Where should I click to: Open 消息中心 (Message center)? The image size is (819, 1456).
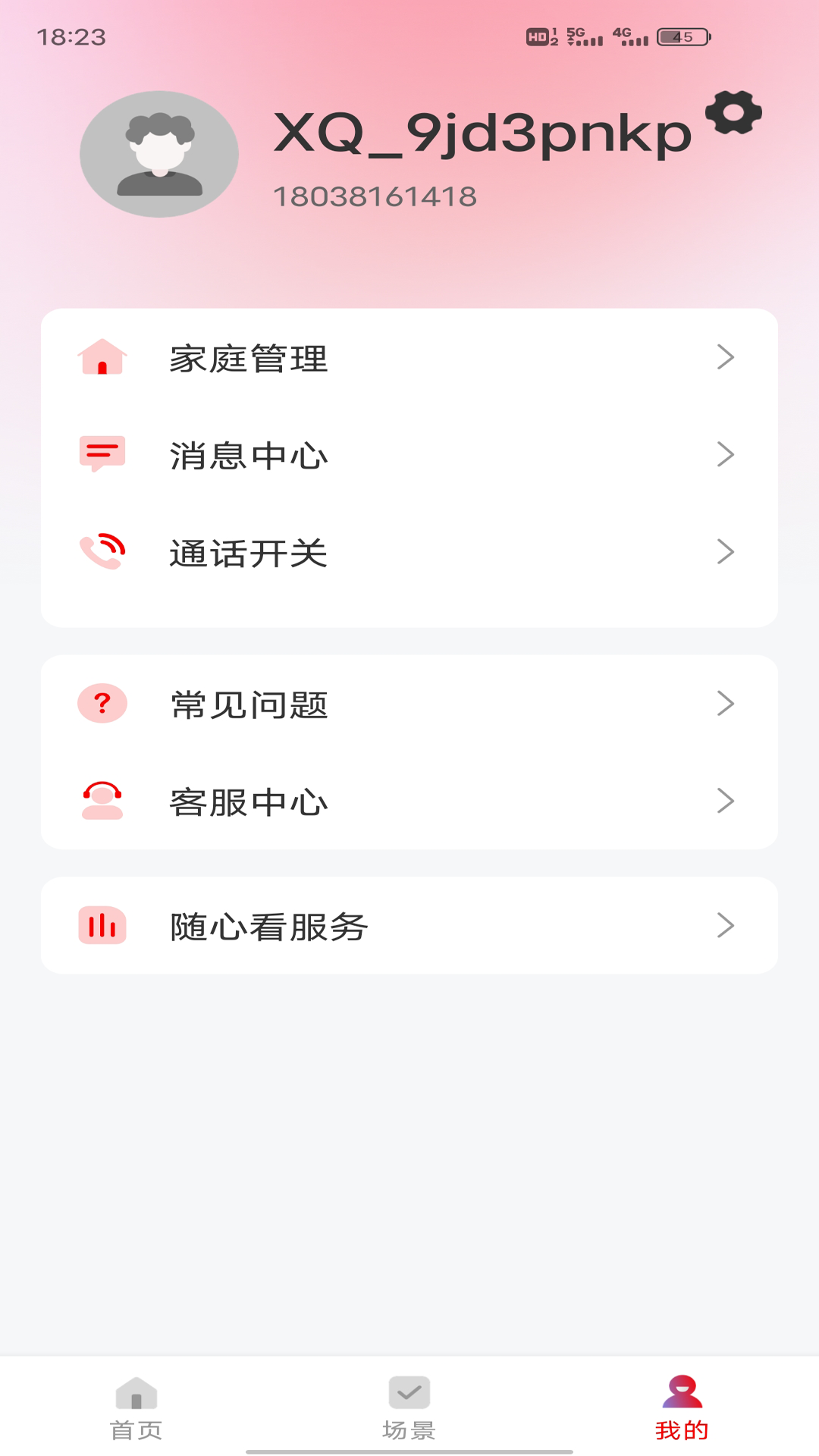409,455
